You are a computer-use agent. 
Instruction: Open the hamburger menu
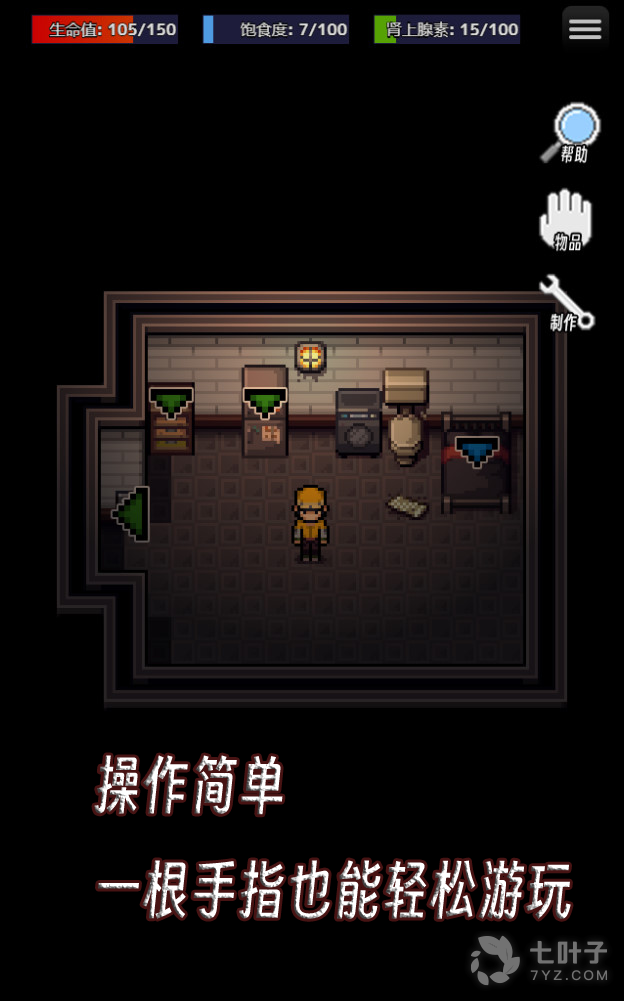coord(585,29)
